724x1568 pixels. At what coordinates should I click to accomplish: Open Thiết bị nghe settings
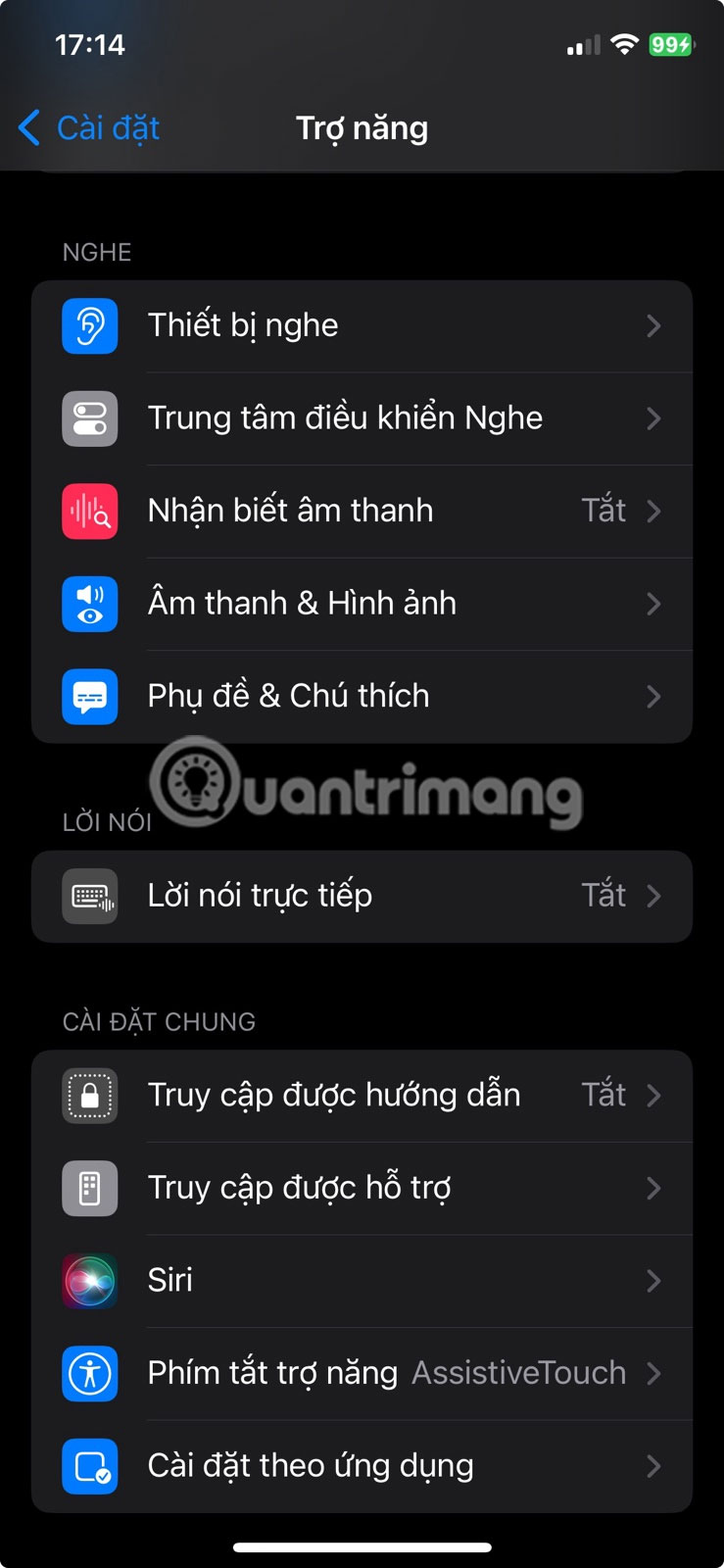pyautogui.click(x=362, y=325)
